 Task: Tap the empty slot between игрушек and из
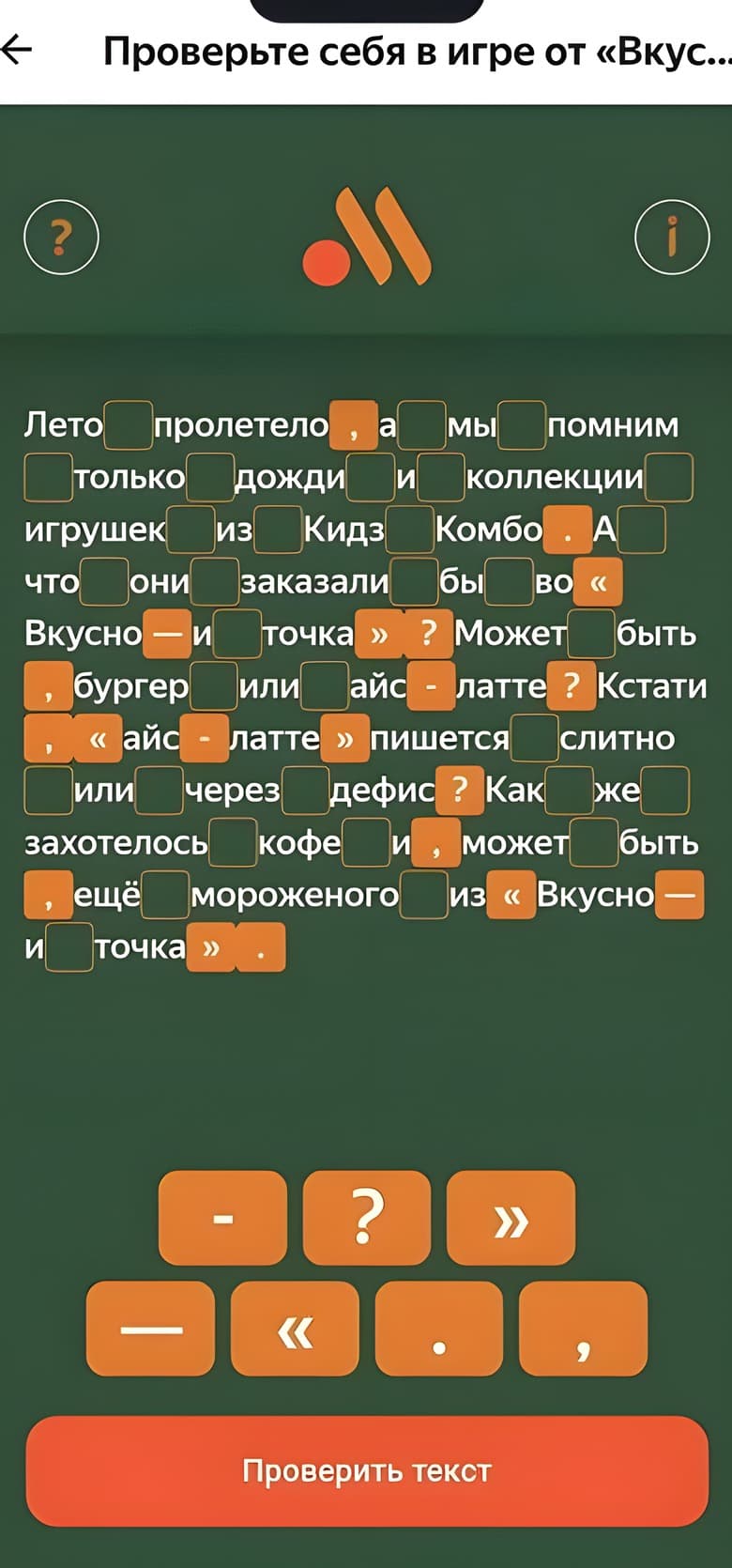coord(191,530)
